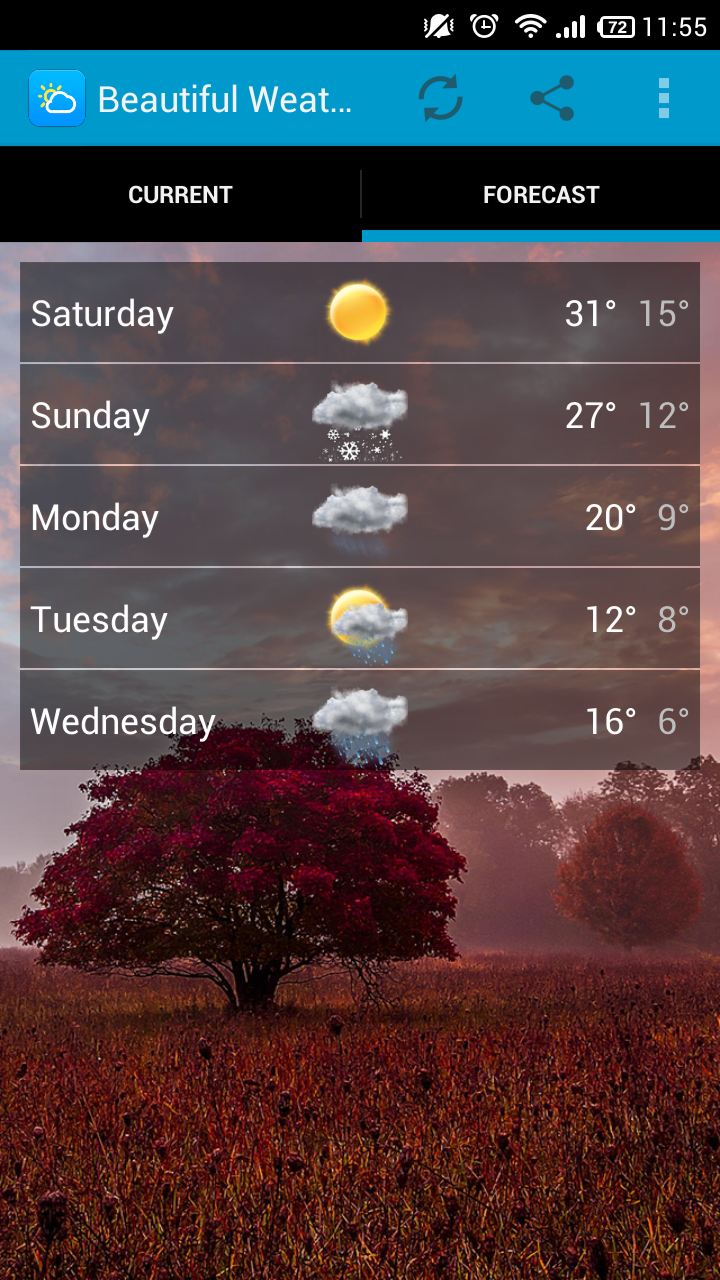Select the Forecast tab
The image size is (720, 1280).
pyautogui.click(x=541, y=195)
